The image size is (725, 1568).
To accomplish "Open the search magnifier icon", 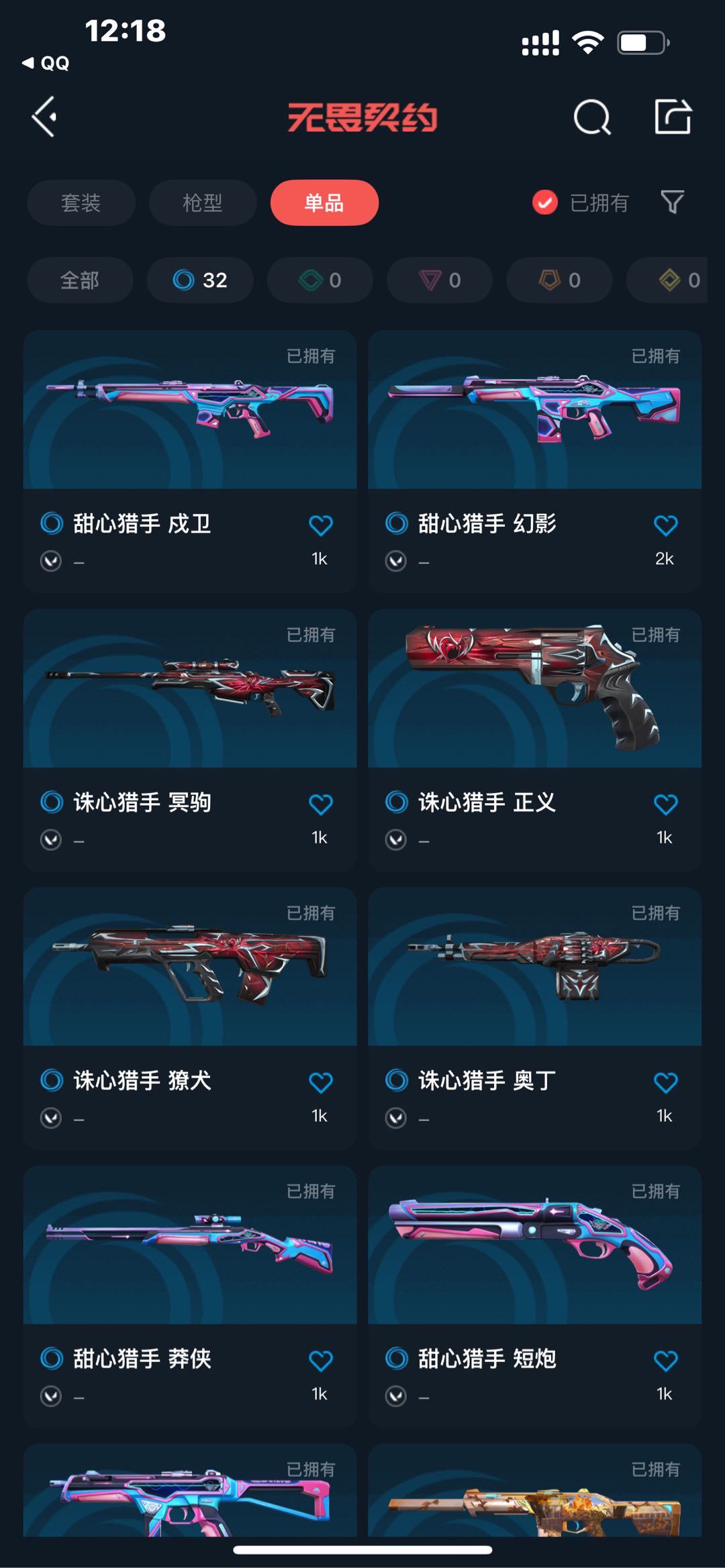I will pos(592,117).
